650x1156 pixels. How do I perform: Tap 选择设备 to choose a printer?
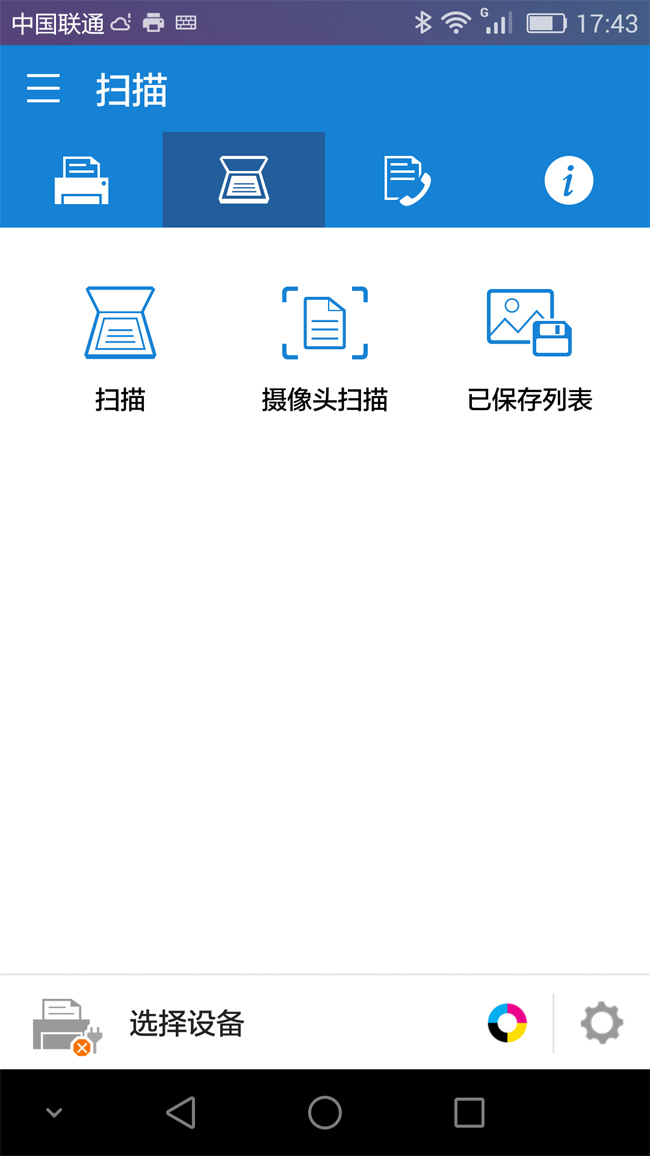click(186, 1023)
